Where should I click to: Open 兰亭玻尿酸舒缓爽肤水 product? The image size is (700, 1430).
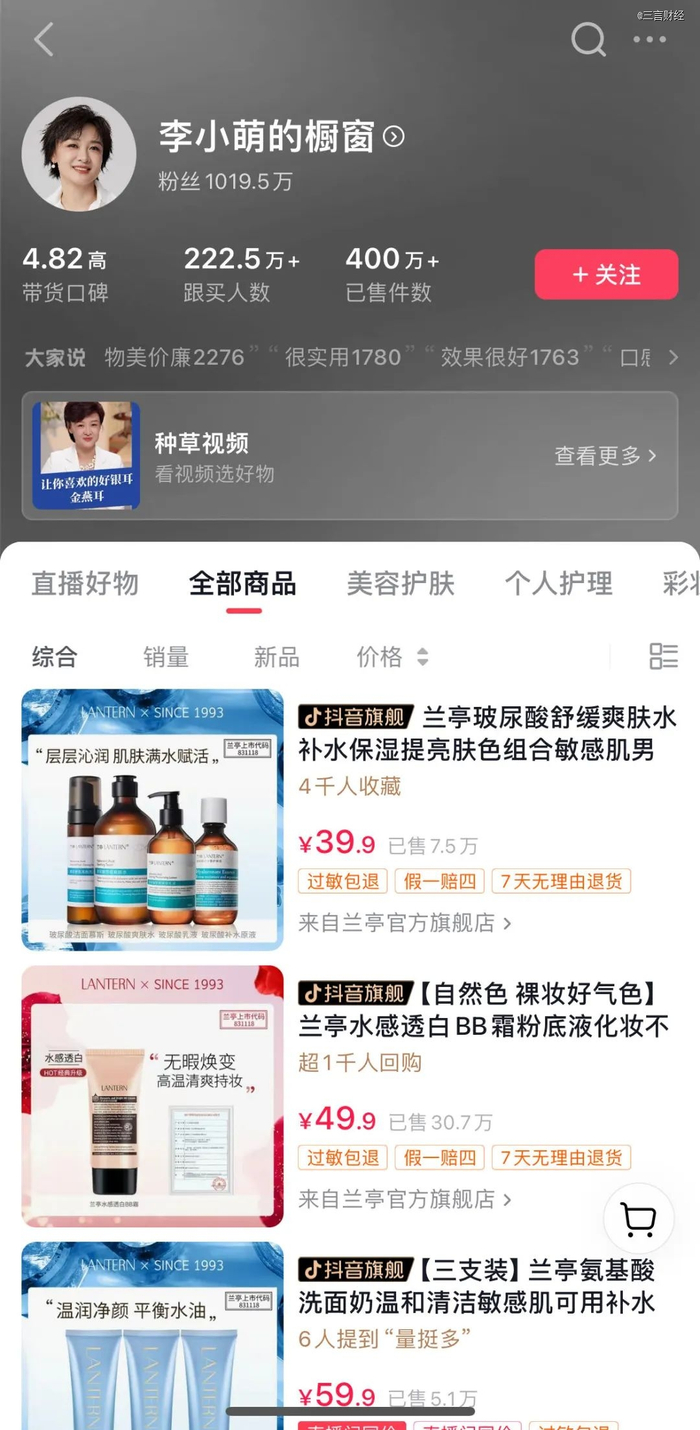click(488, 734)
